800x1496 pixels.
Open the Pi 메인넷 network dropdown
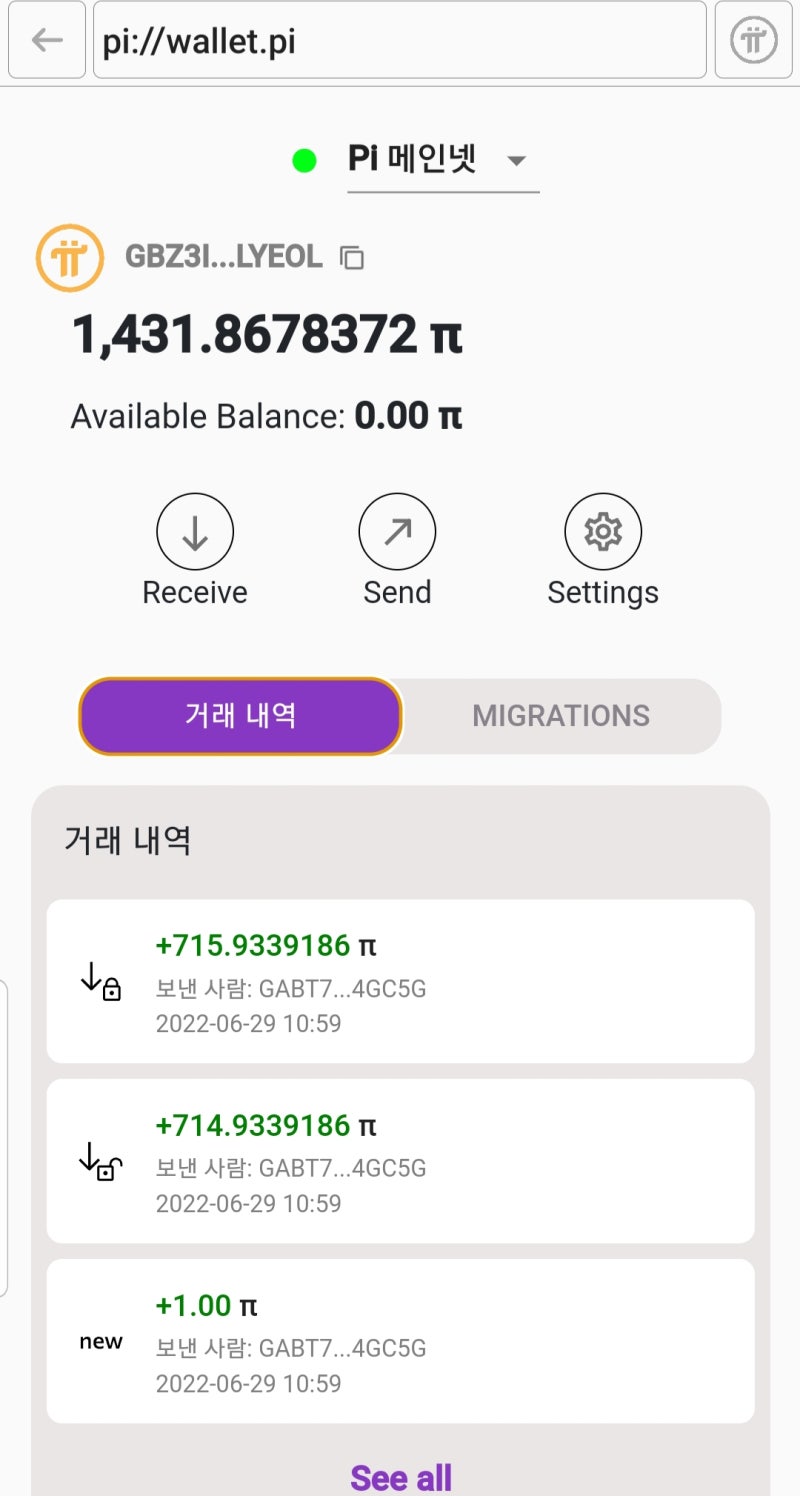(x=443, y=160)
